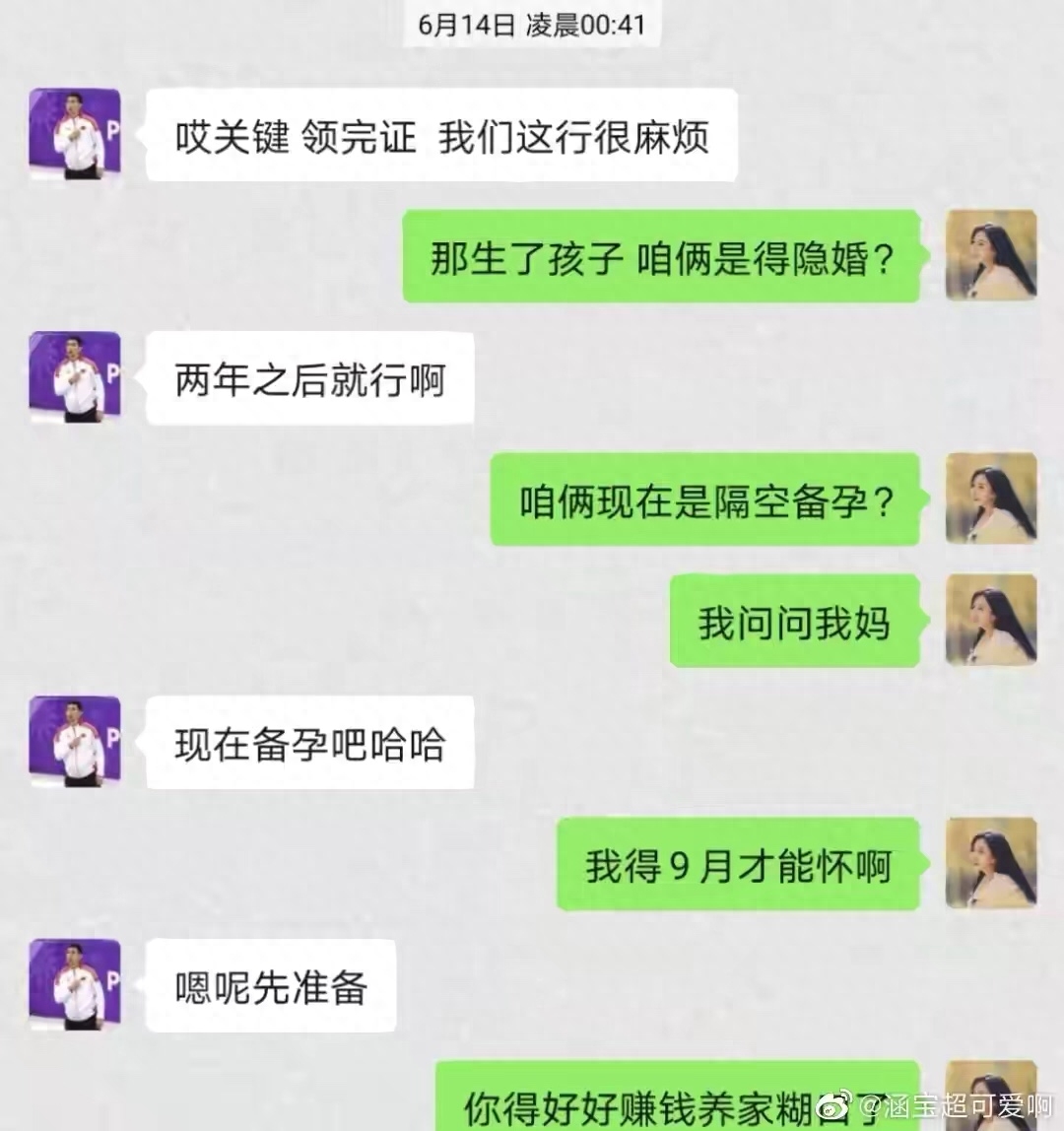Tap the avatar next to "那生了孩子 咱俩是得隐婚?"
The height and width of the screenshot is (1131, 1064).
click(990, 255)
